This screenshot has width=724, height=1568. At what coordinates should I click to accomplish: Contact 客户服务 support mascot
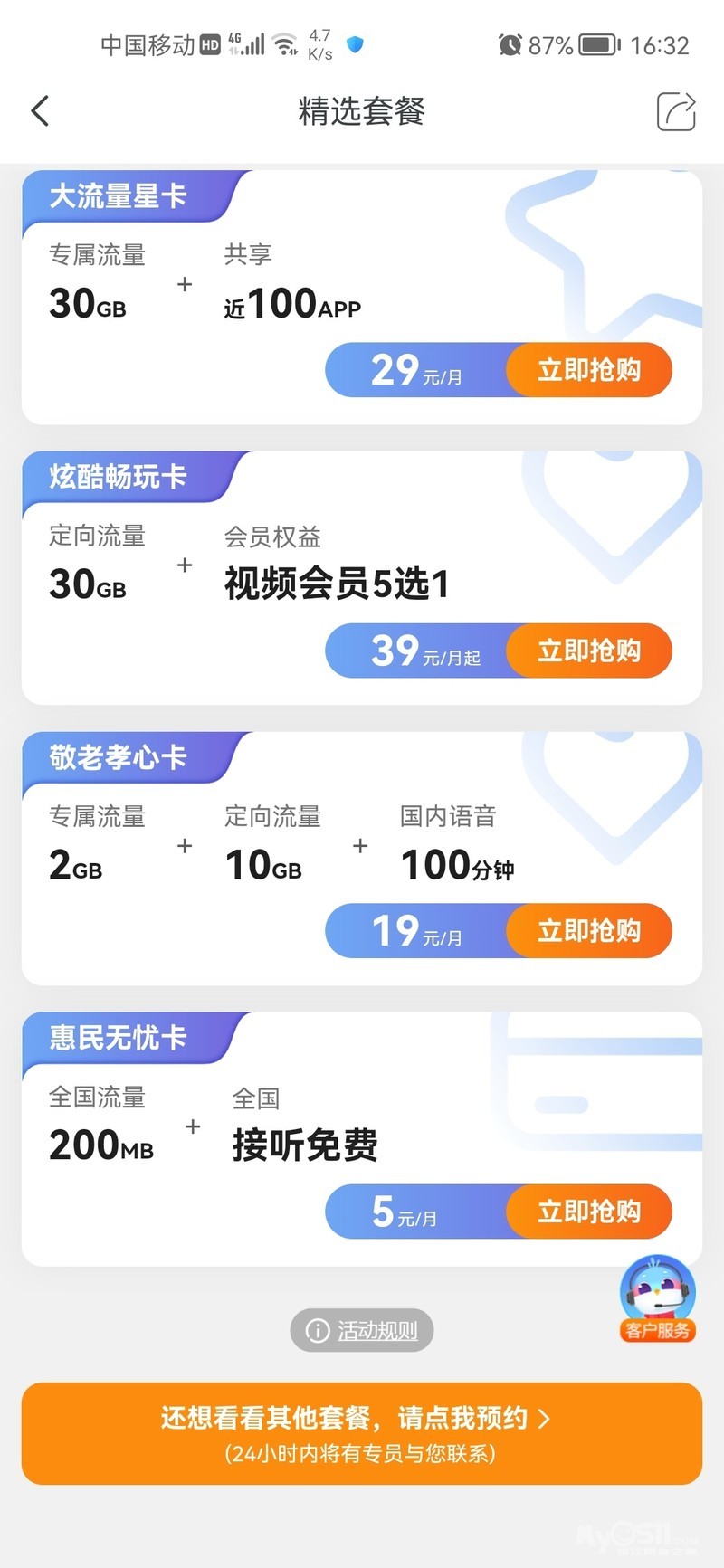tap(658, 1297)
